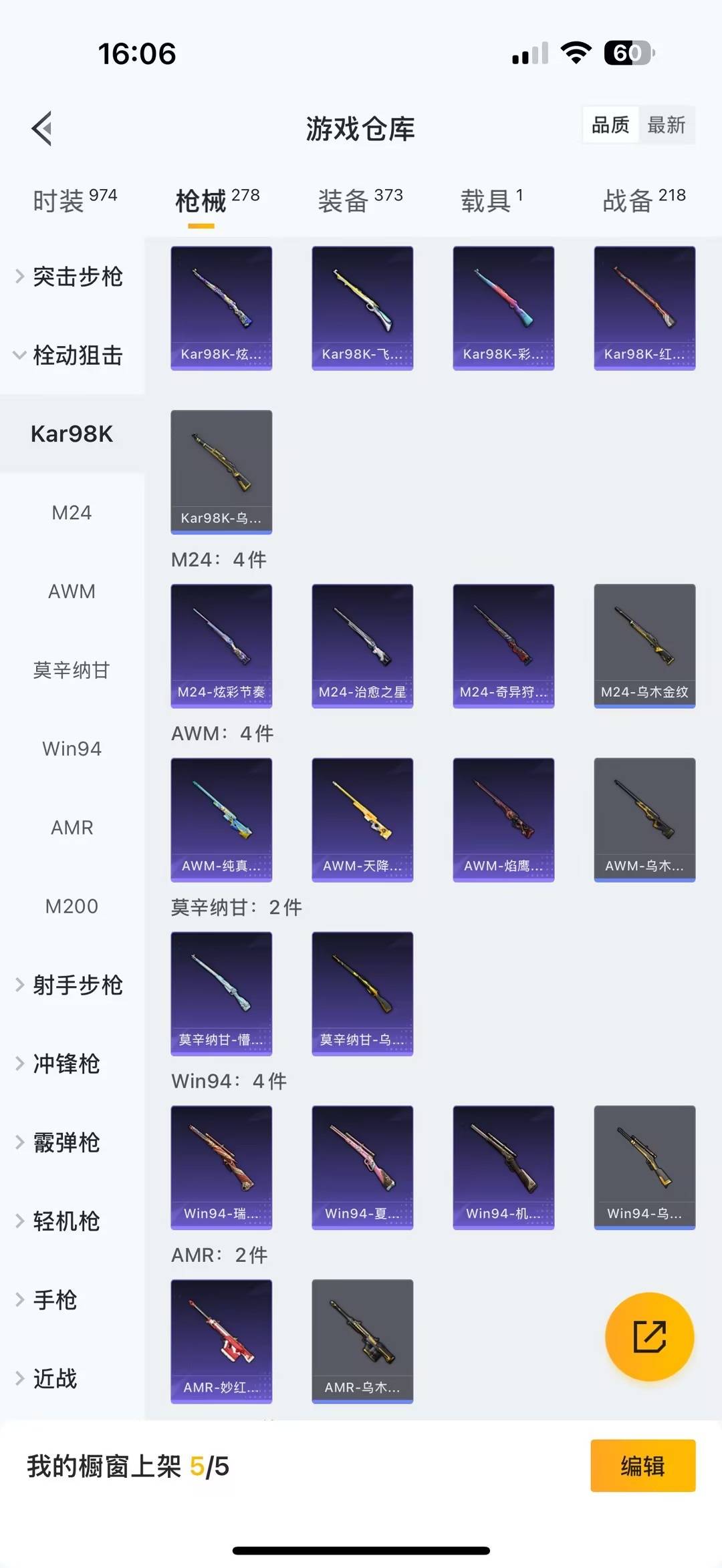Open my showcase via 我的橱窗上架 5/5
The height and width of the screenshot is (1568, 722).
tap(127, 1467)
